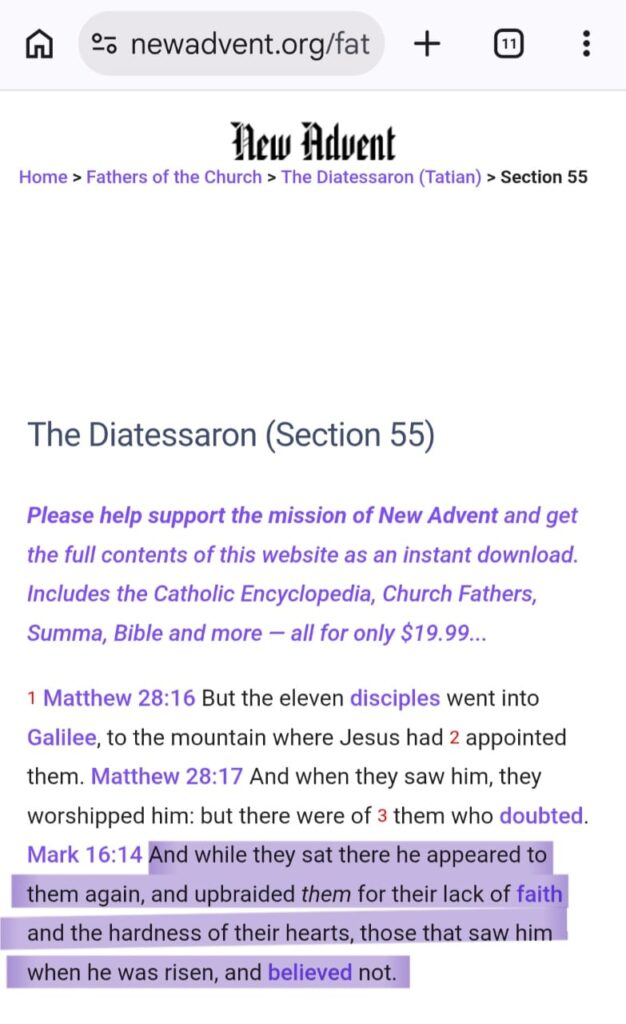Open the Galilee link
The image size is (626, 1024).
62,737
